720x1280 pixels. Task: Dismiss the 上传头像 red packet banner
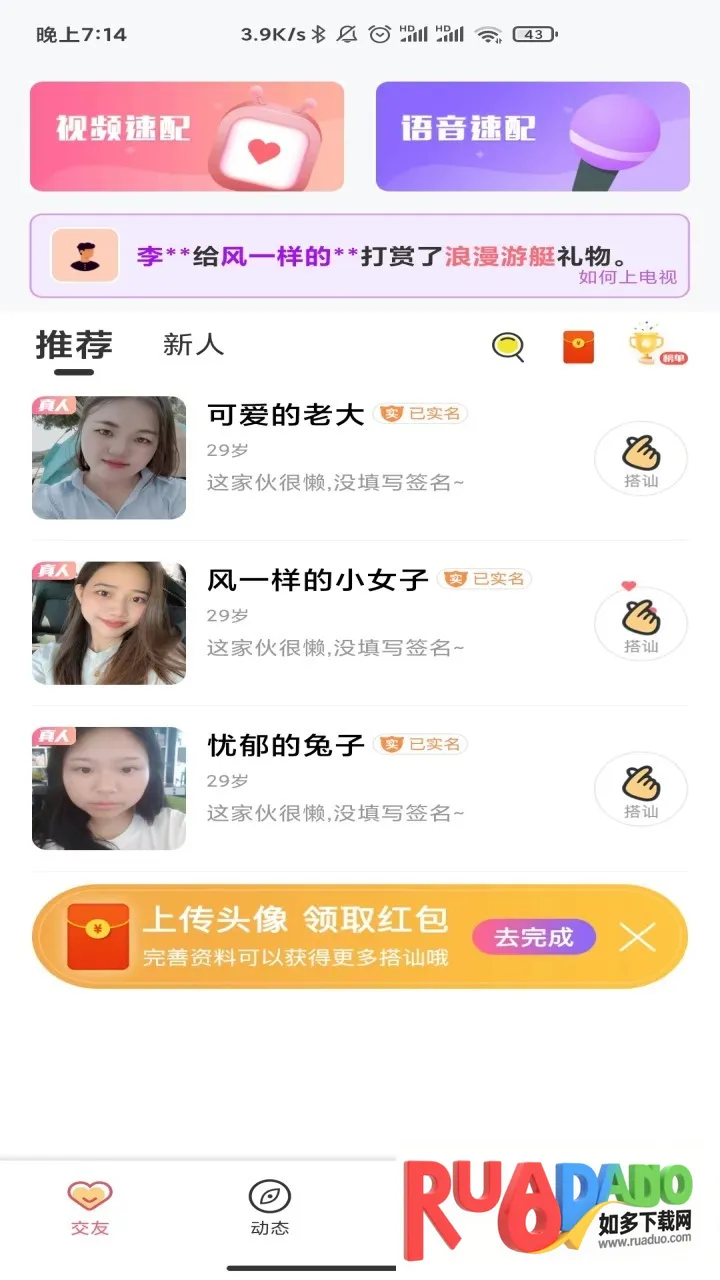(637, 937)
